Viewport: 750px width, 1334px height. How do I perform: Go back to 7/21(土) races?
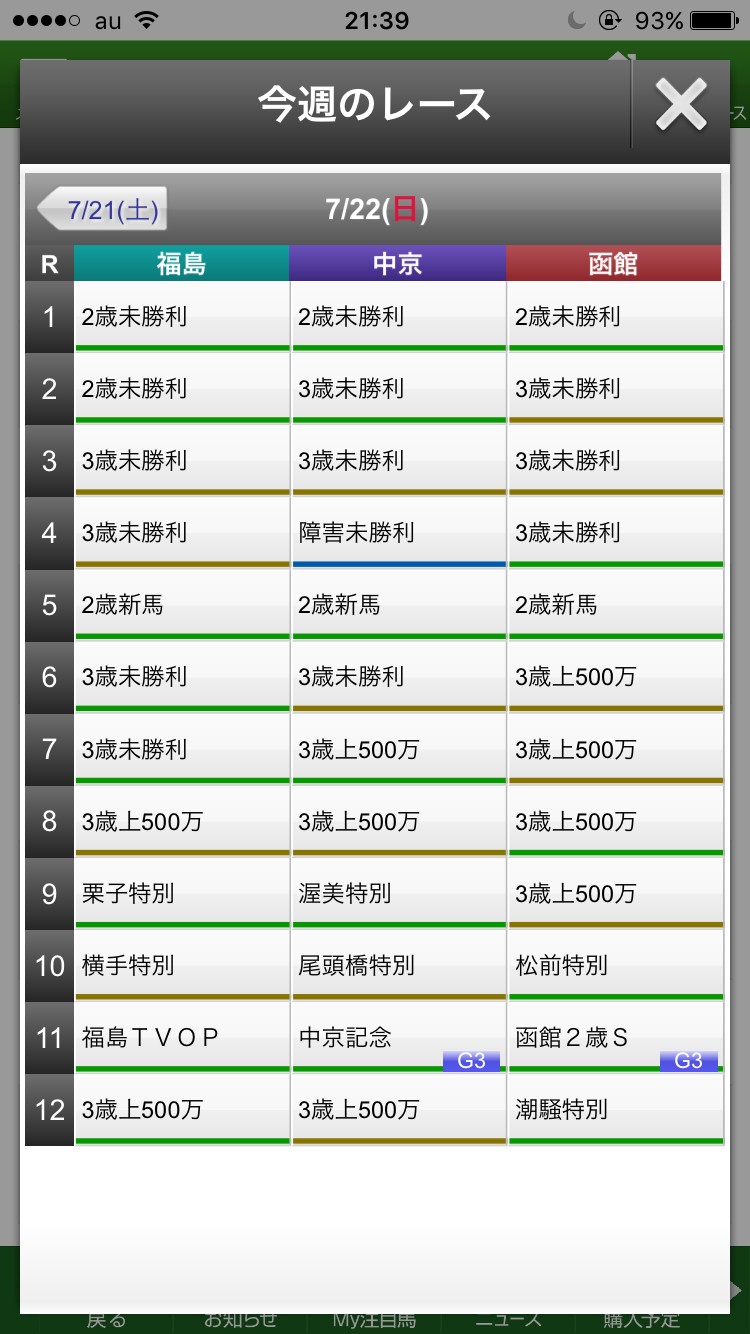pos(103,210)
